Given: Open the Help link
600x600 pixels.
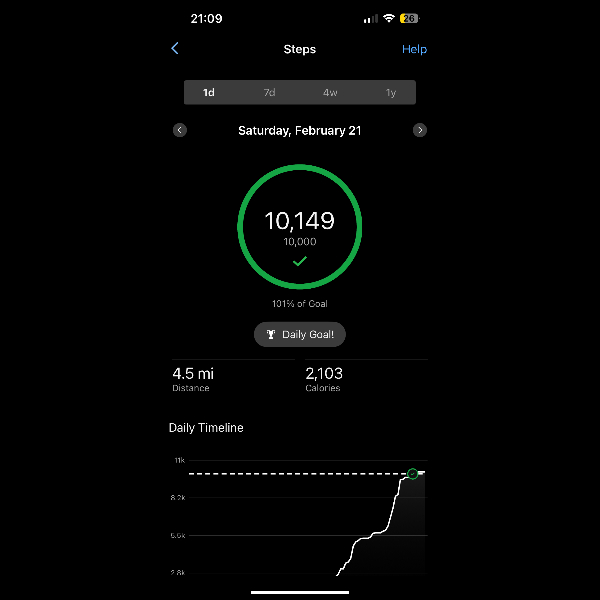Looking at the screenshot, I should (414, 49).
